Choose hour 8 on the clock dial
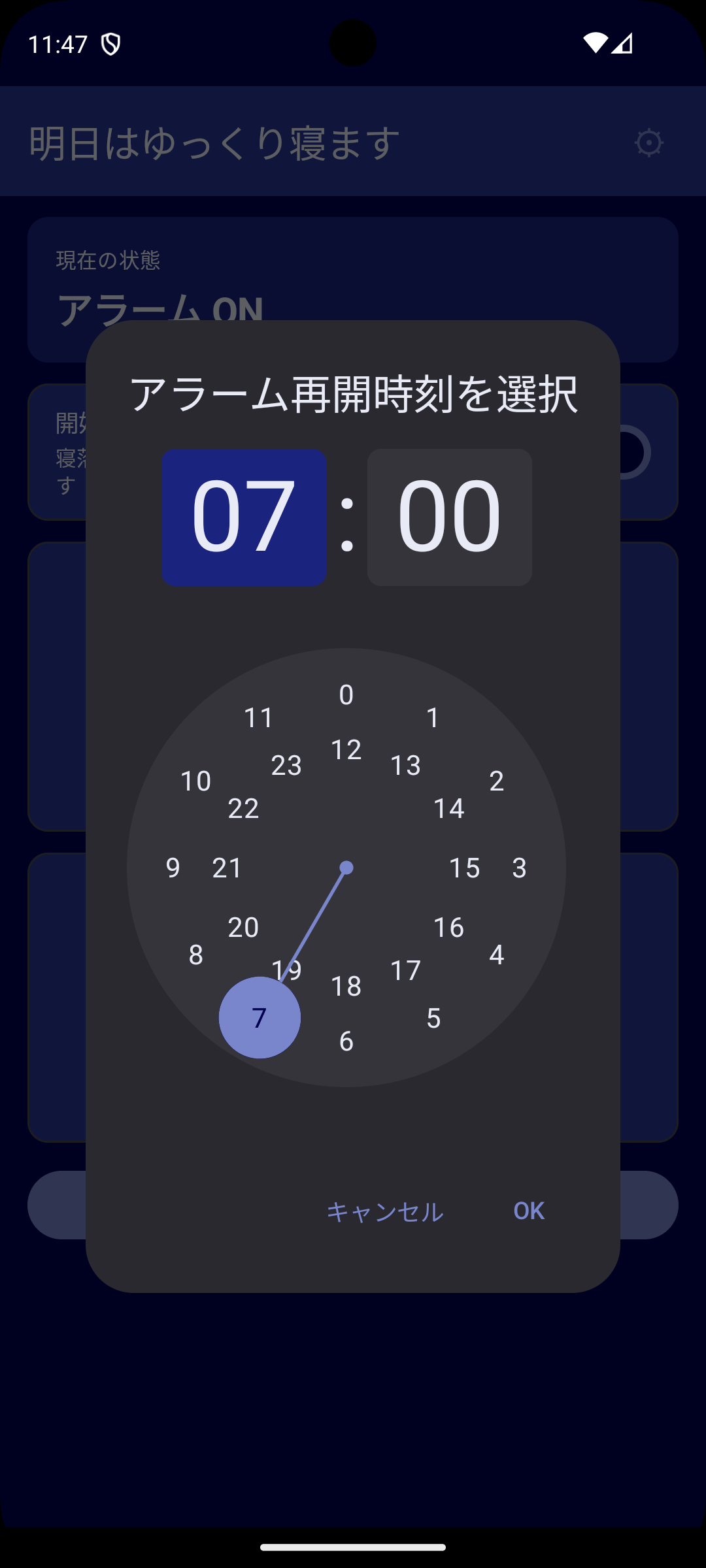The height and width of the screenshot is (1568, 706). 196,955
